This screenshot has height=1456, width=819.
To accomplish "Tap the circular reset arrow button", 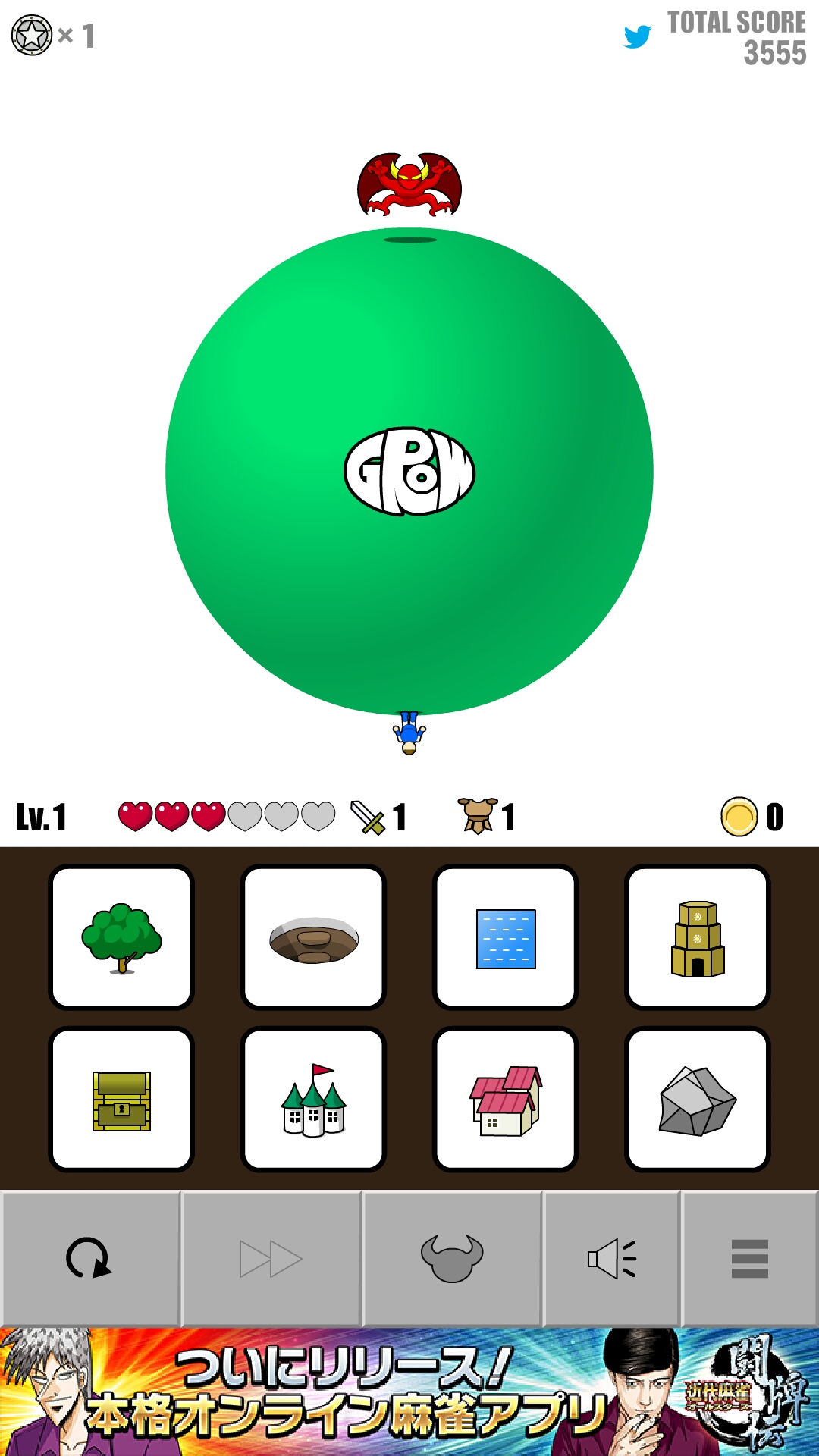I will (89, 1259).
